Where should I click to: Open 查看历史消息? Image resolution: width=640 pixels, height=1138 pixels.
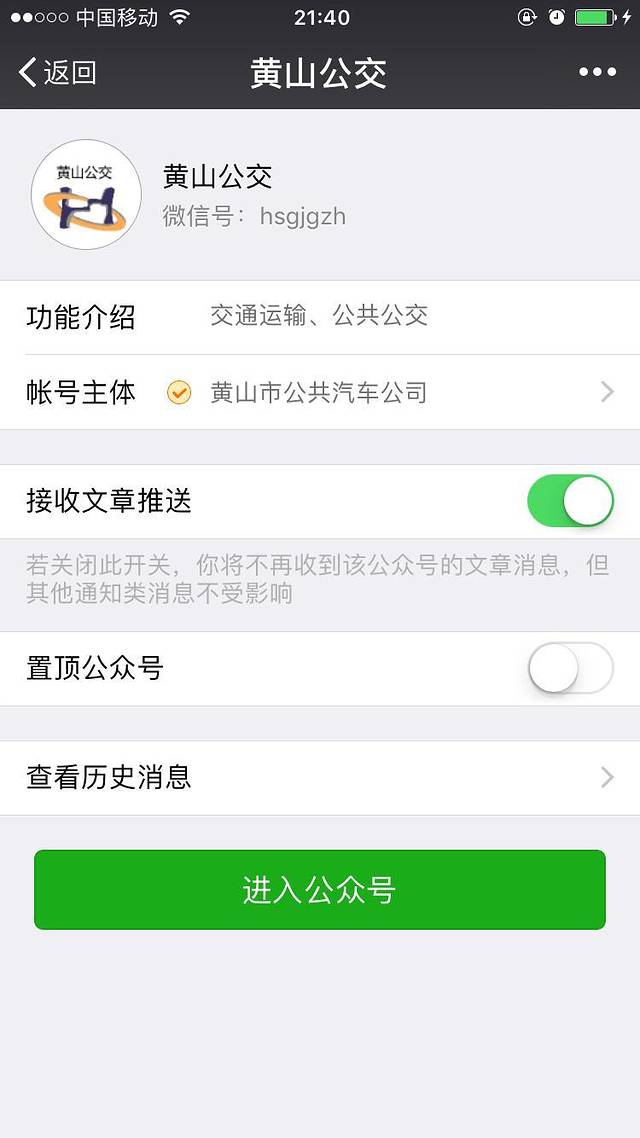coord(320,777)
